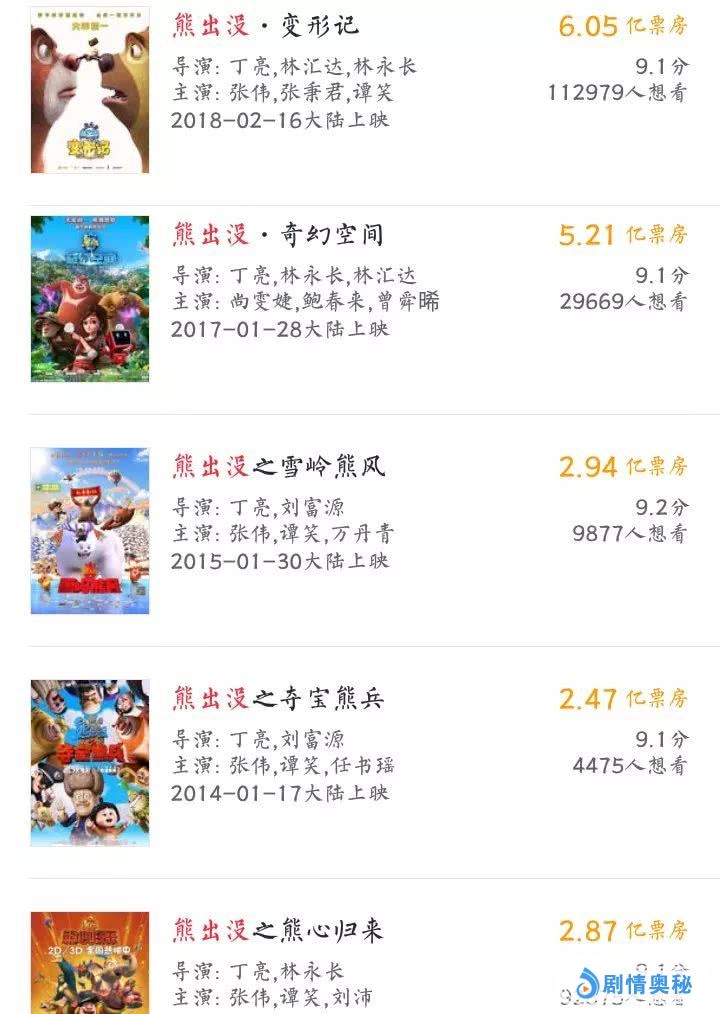Open the 熊出没之夺宝熊兵 movie entry
The width and height of the screenshot is (720, 1014).
(x=278, y=699)
